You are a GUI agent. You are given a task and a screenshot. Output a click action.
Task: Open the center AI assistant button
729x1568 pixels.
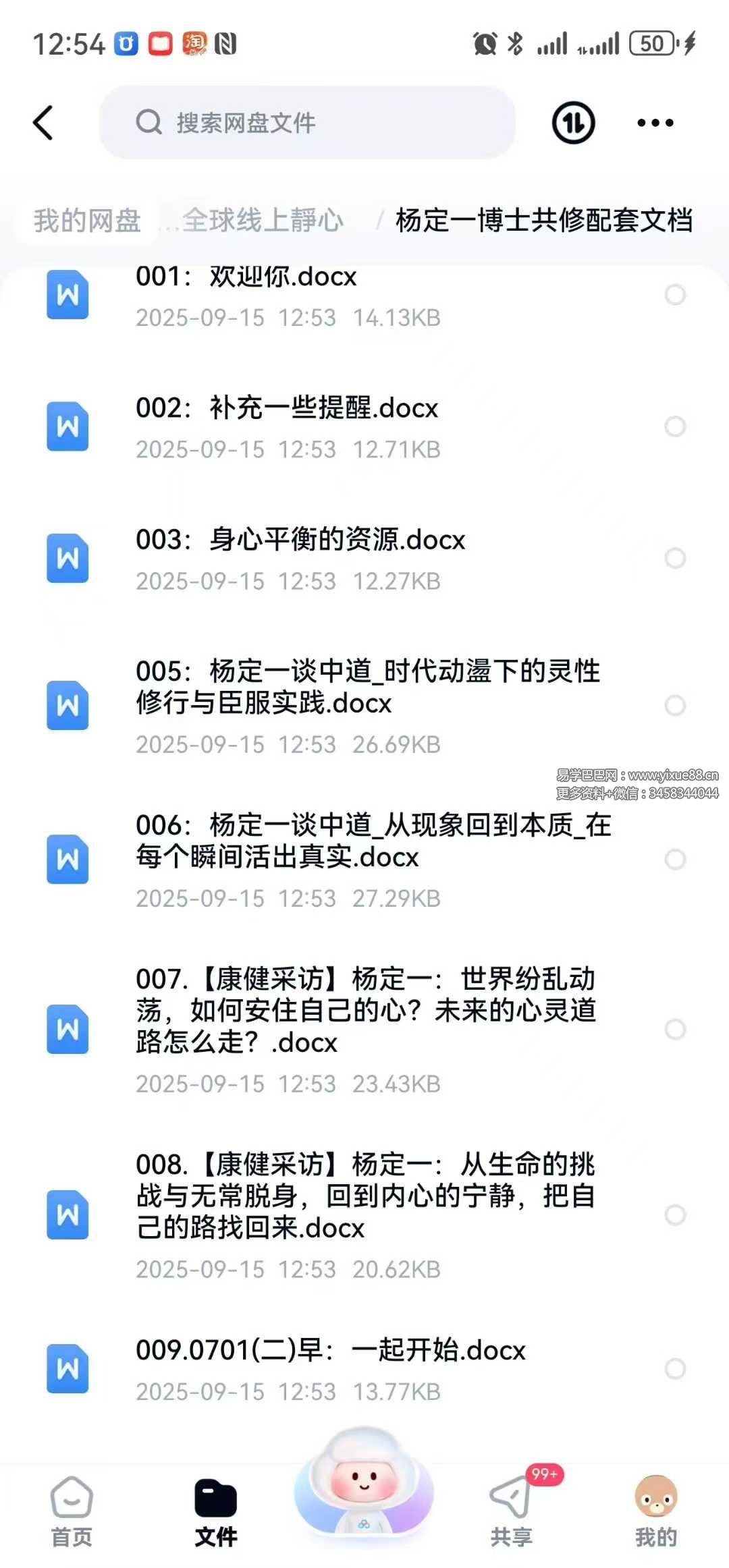point(364,1483)
